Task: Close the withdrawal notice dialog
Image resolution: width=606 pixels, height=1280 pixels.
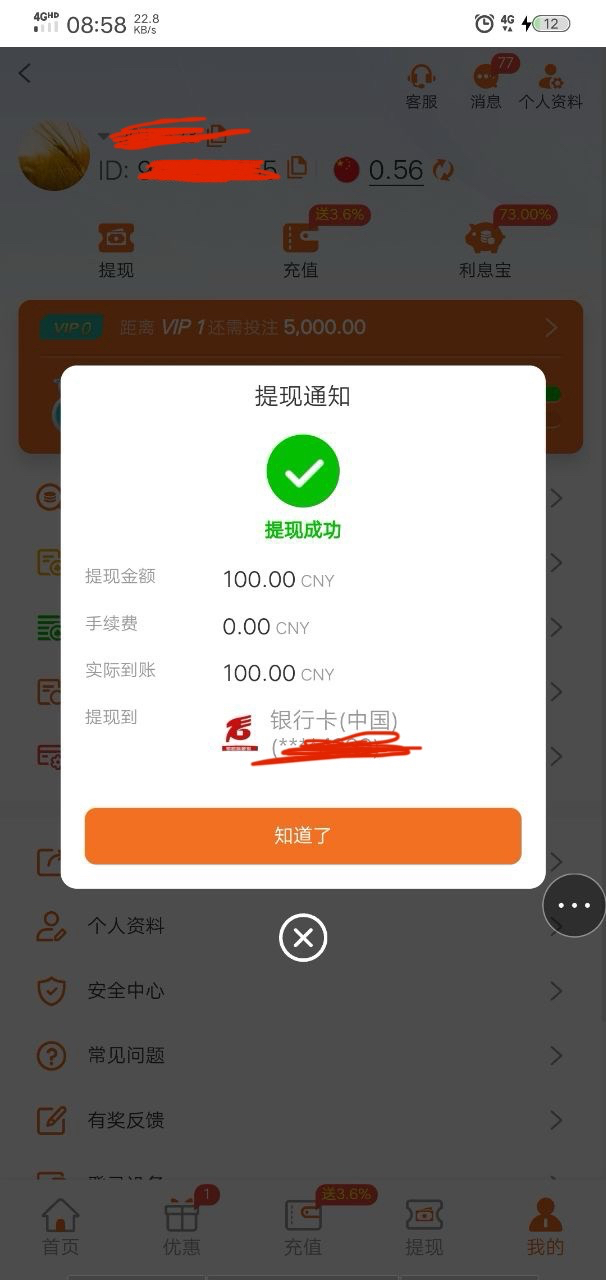Action: 303,938
